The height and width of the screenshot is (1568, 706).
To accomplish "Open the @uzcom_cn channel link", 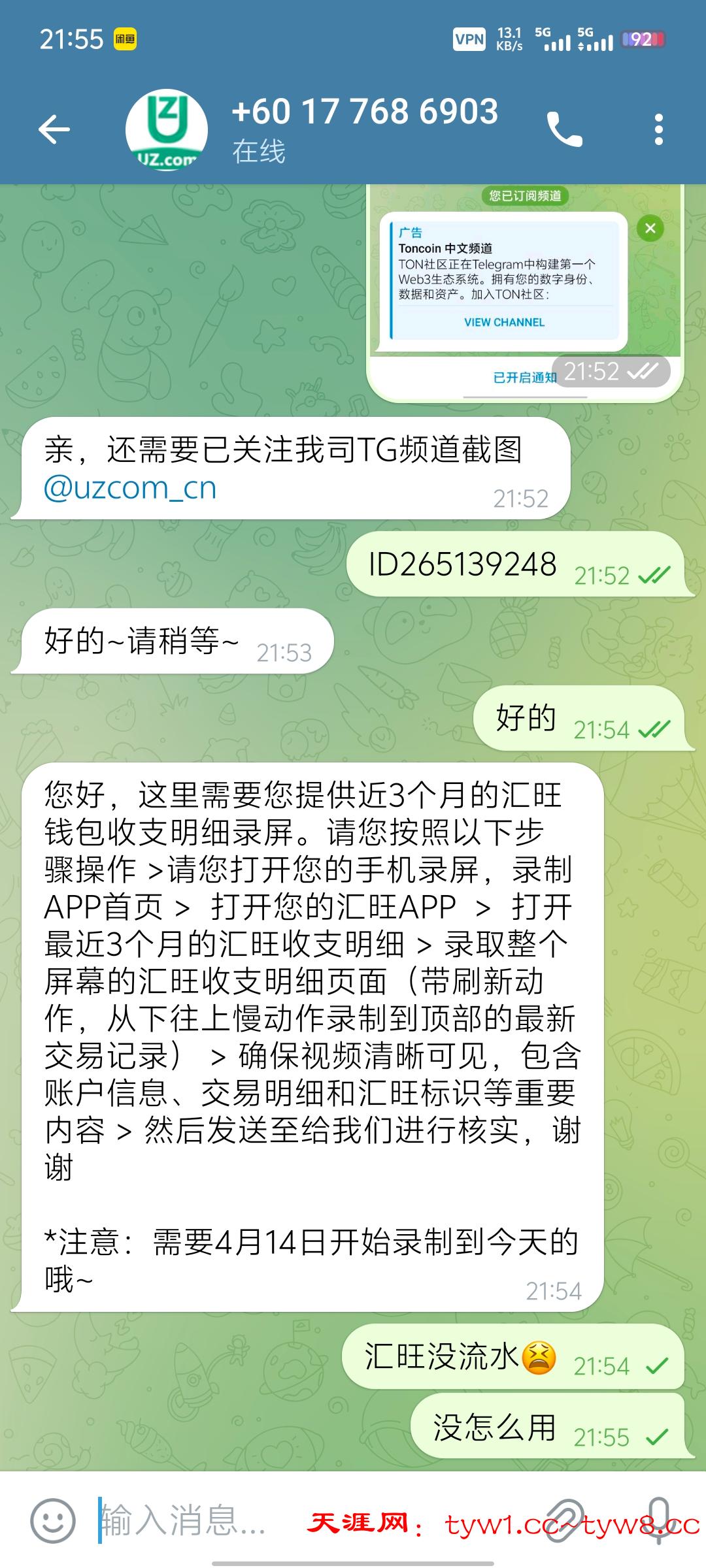I will coord(130,488).
